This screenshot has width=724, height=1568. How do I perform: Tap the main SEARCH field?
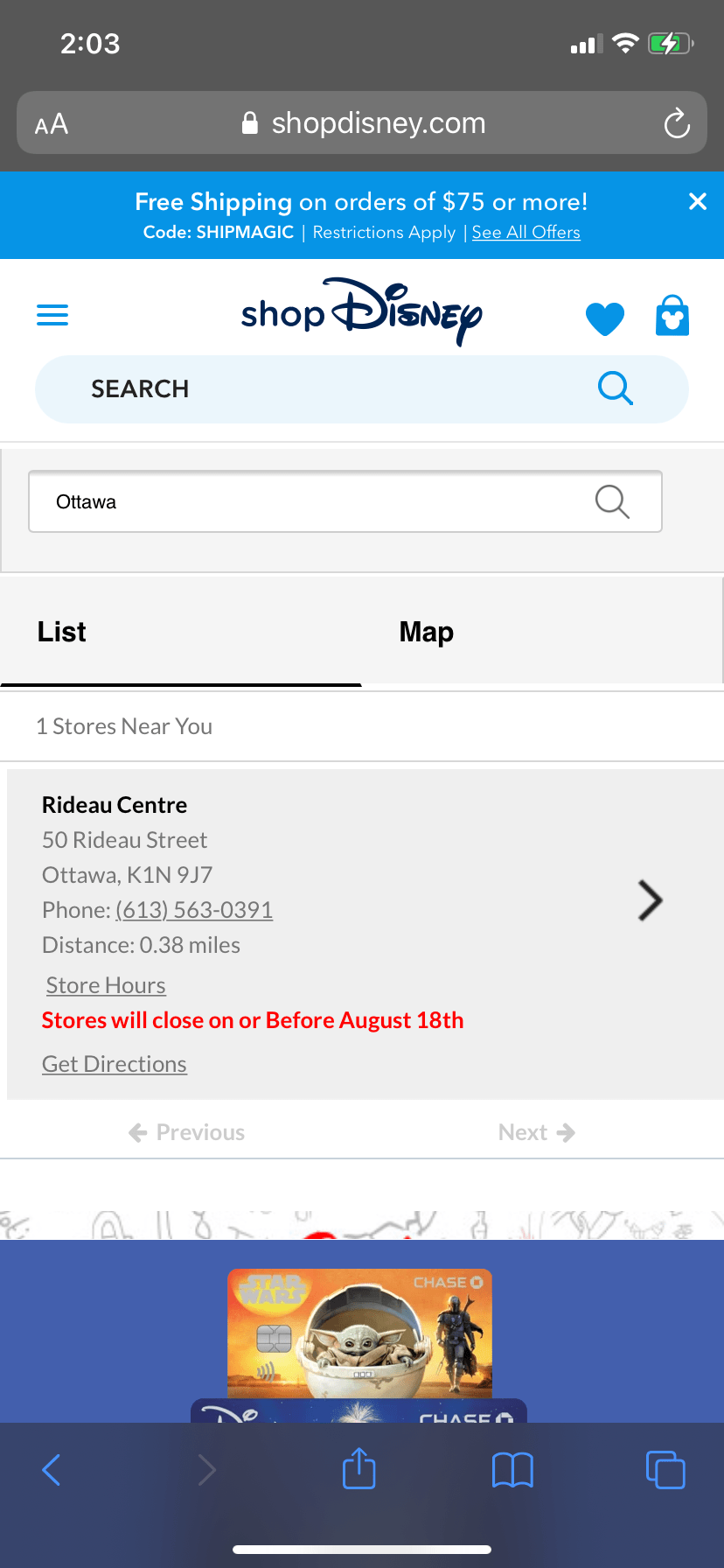click(315, 388)
